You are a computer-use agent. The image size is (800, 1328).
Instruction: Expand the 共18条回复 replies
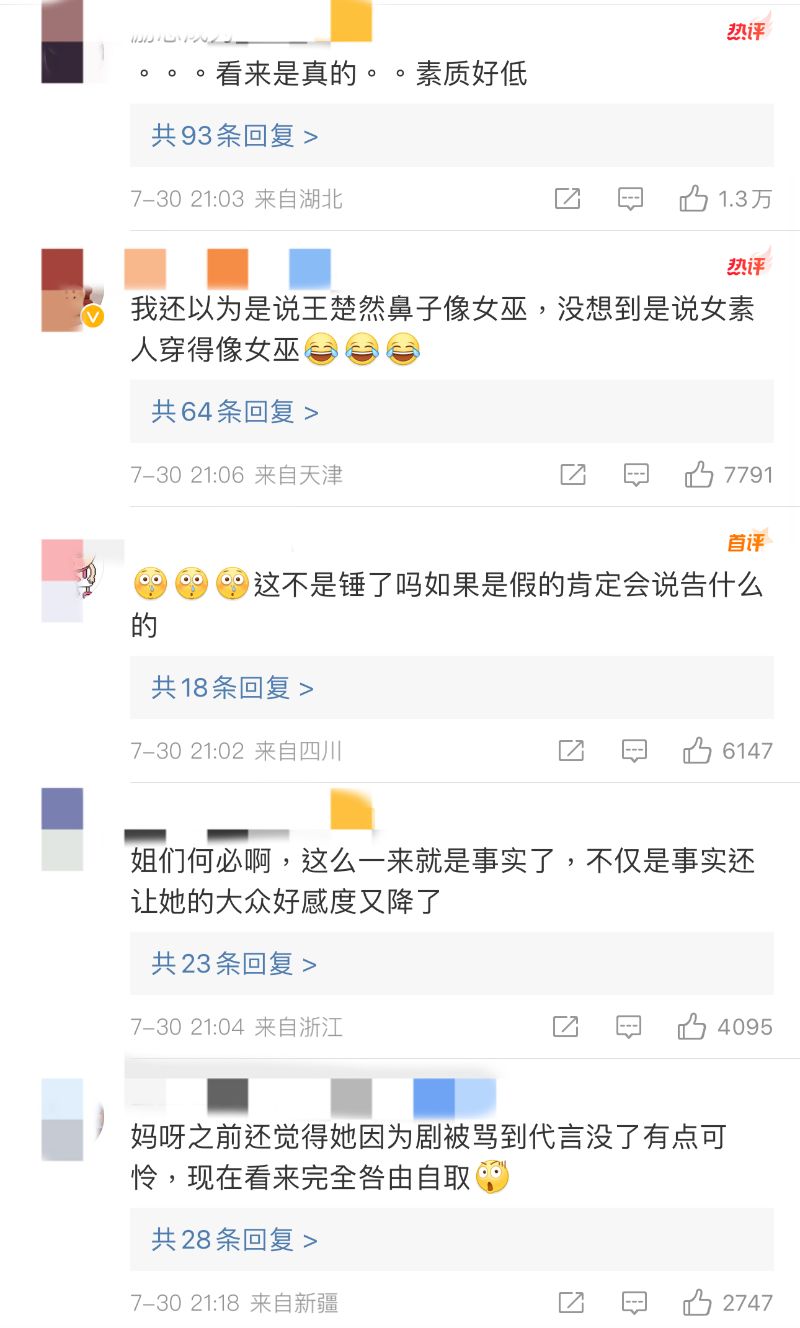coord(233,688)
